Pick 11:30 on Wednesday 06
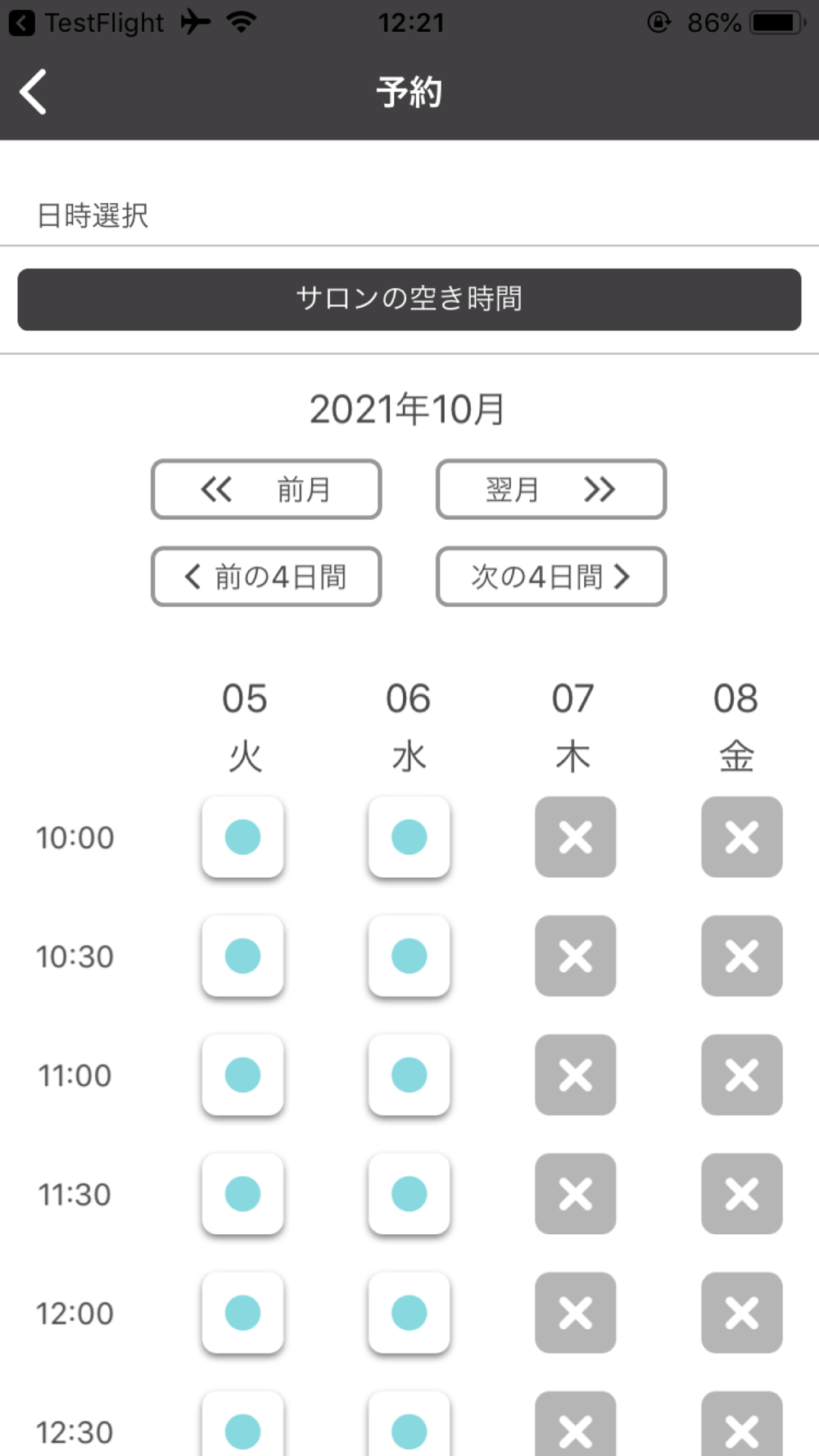Screen dimensions: 819x1456 tap(409, 1194)
